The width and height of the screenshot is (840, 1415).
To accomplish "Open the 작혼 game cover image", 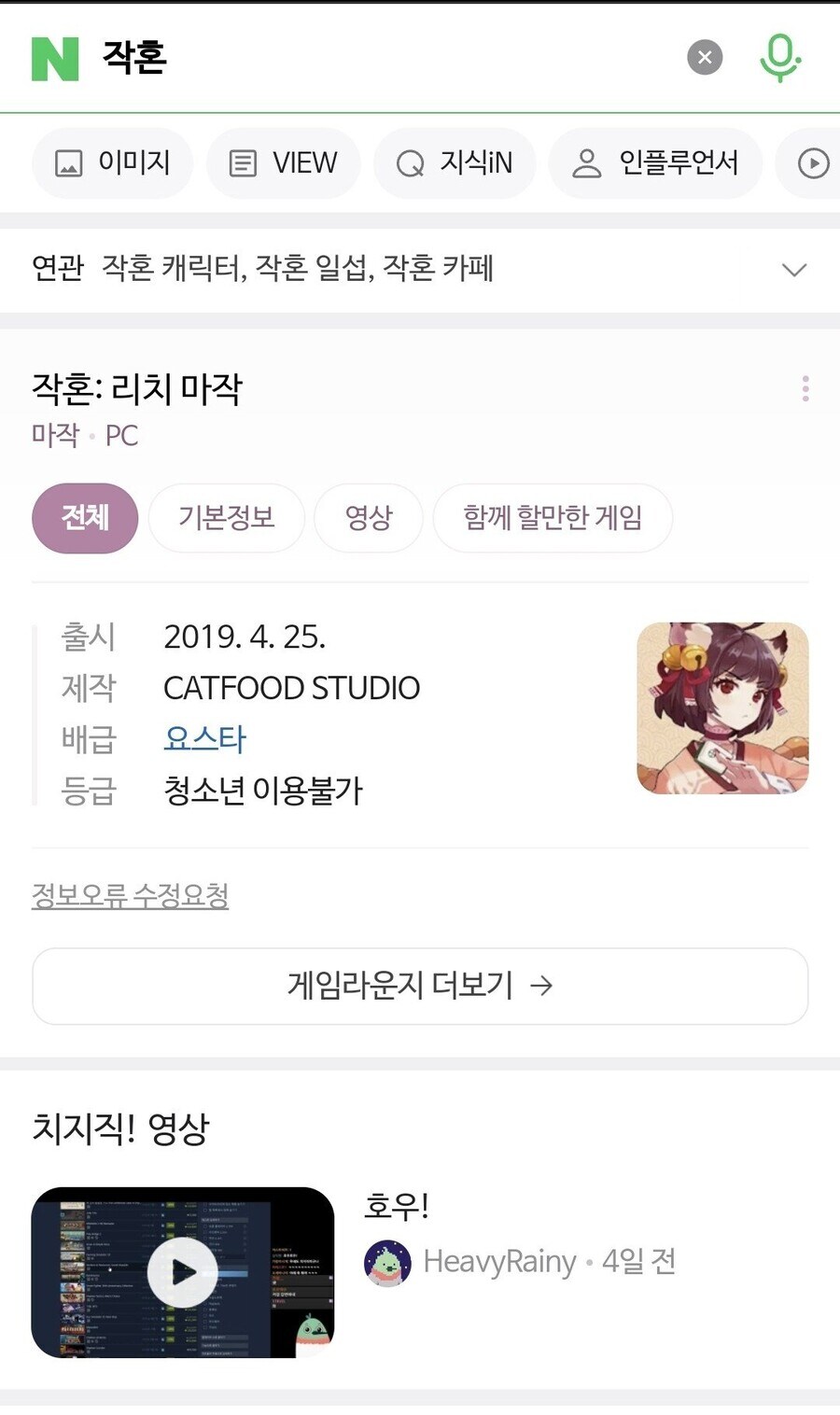I will 722,708.
